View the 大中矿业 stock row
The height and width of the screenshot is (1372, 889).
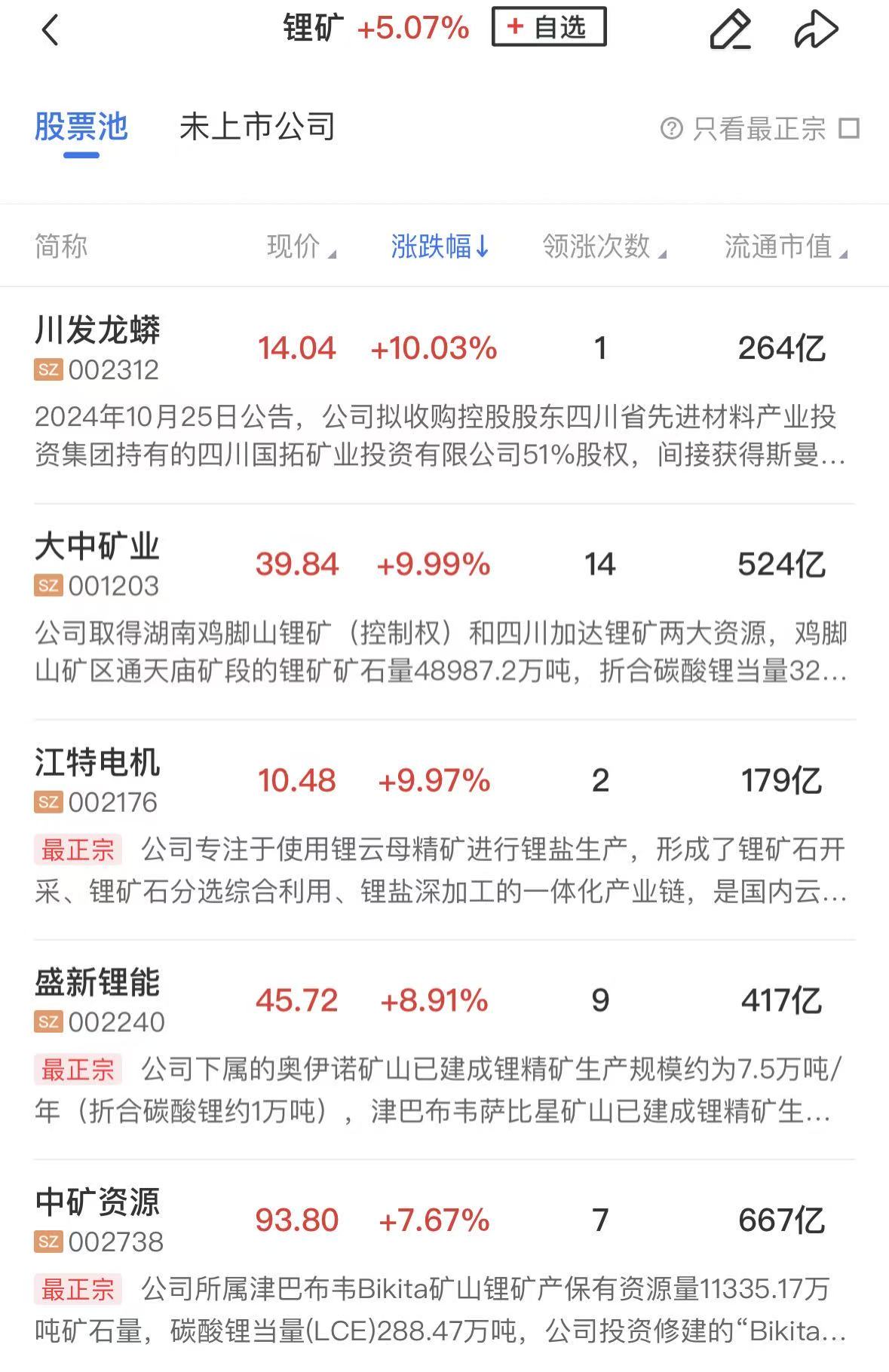click(x=98, y=547)
